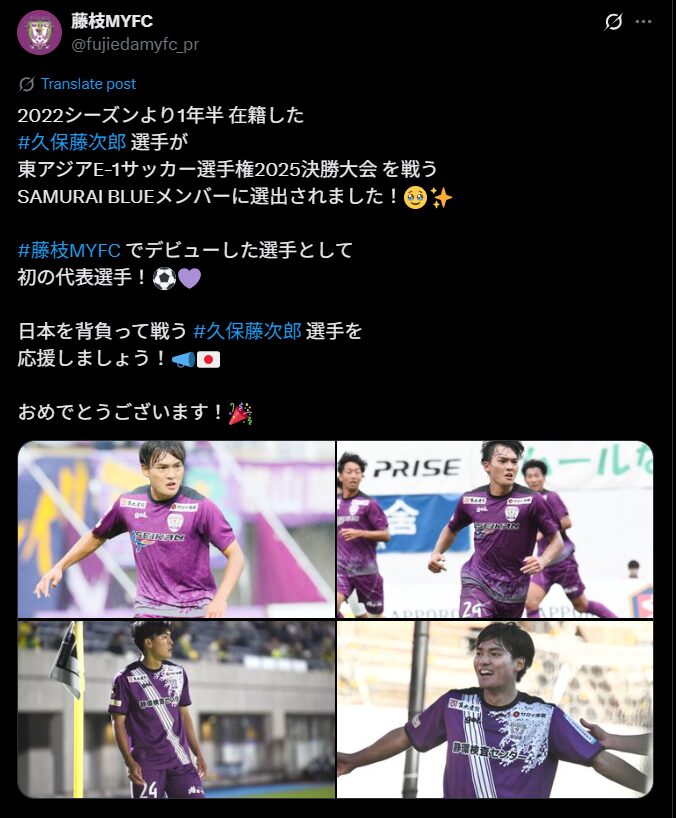
Task: View the corner flag photo
Action: tap(176, 709)
